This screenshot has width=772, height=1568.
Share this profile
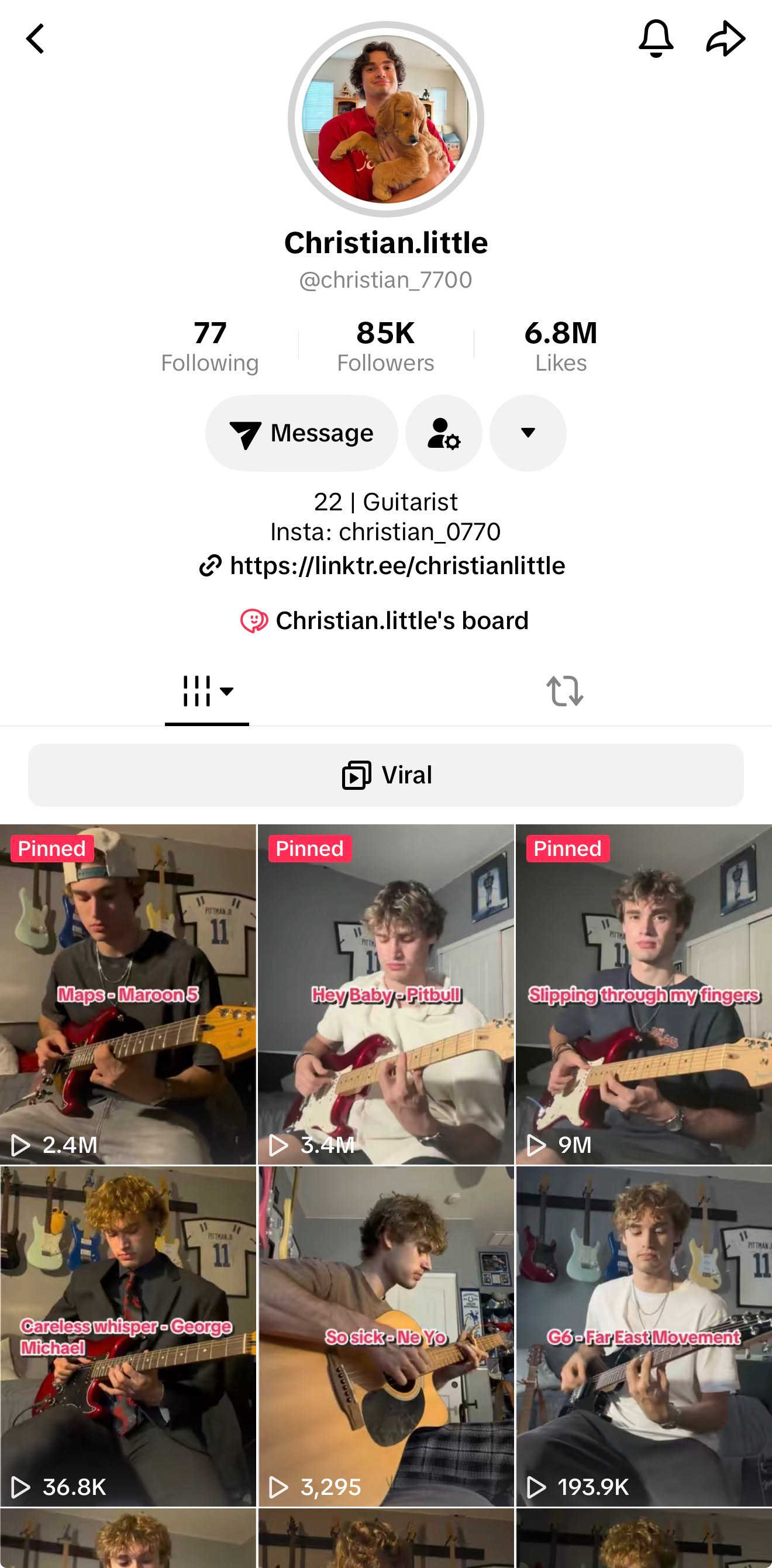tap(726, 39)
